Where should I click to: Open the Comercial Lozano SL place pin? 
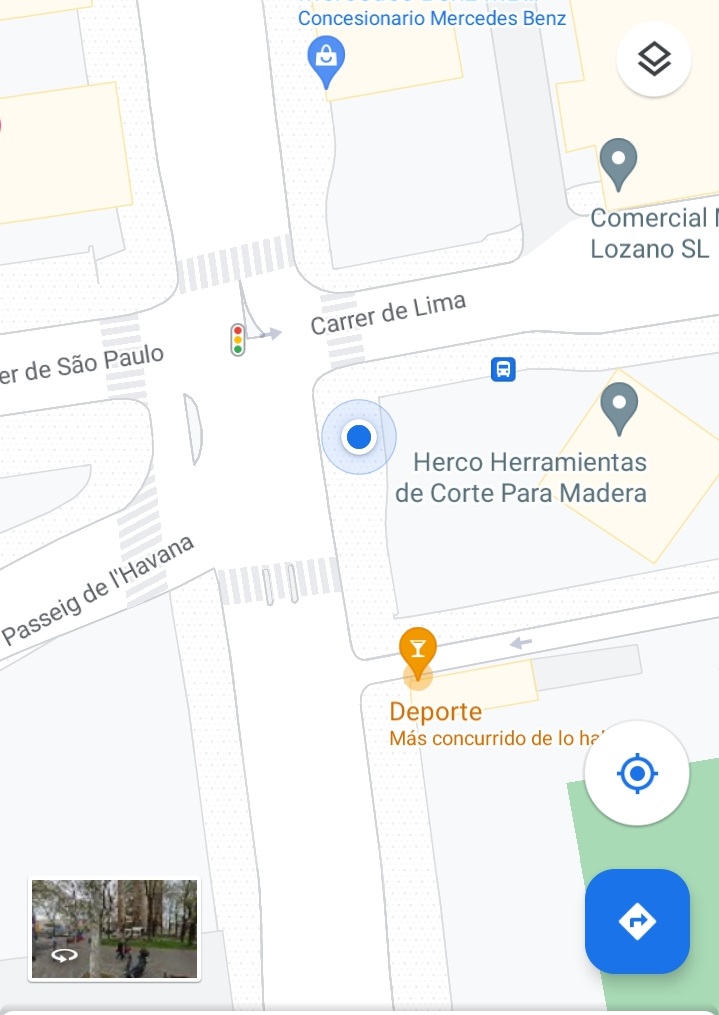tap(619, 163)
